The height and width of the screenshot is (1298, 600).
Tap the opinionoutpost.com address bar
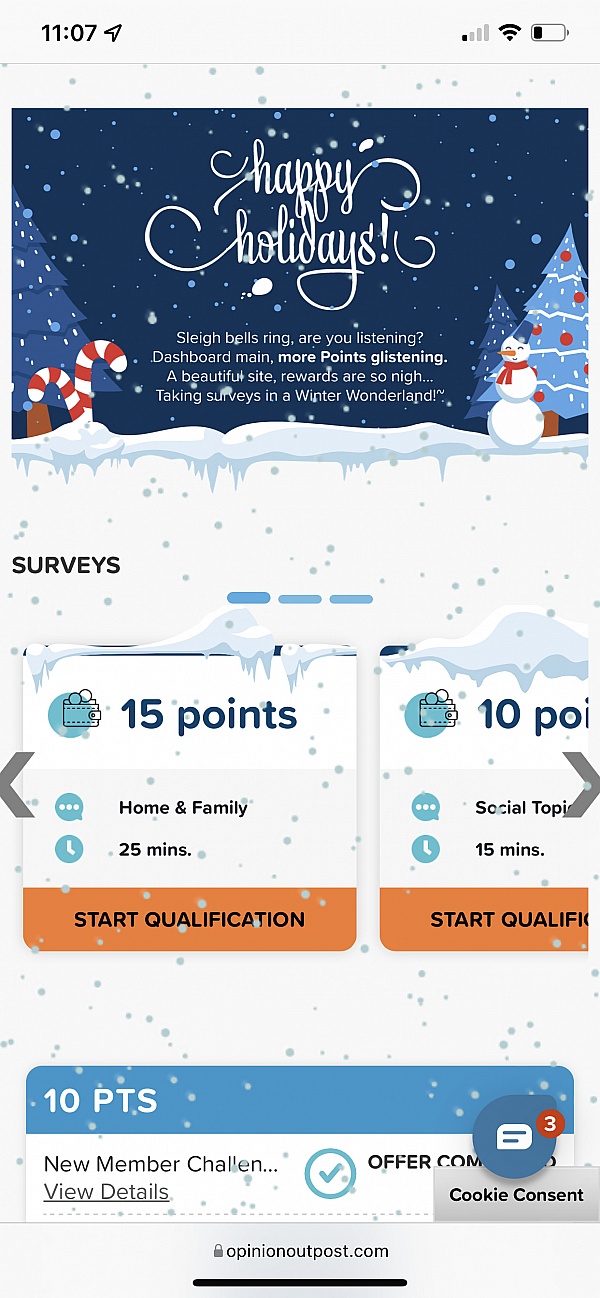click(x=300, y=1251)
